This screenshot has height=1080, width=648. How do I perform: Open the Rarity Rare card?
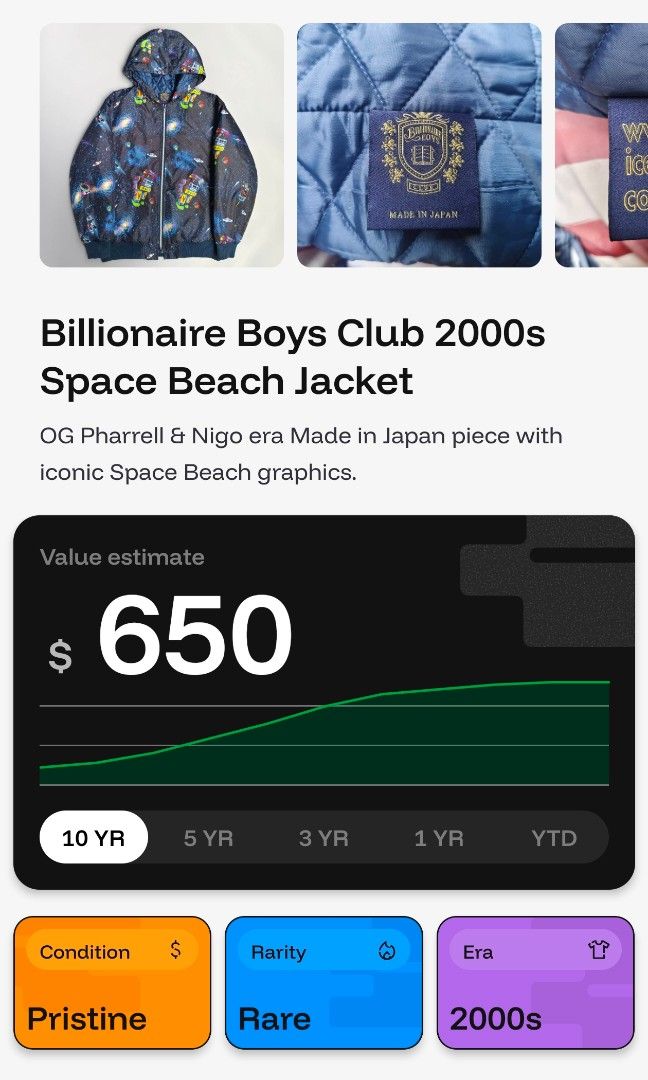pos(324,983)
